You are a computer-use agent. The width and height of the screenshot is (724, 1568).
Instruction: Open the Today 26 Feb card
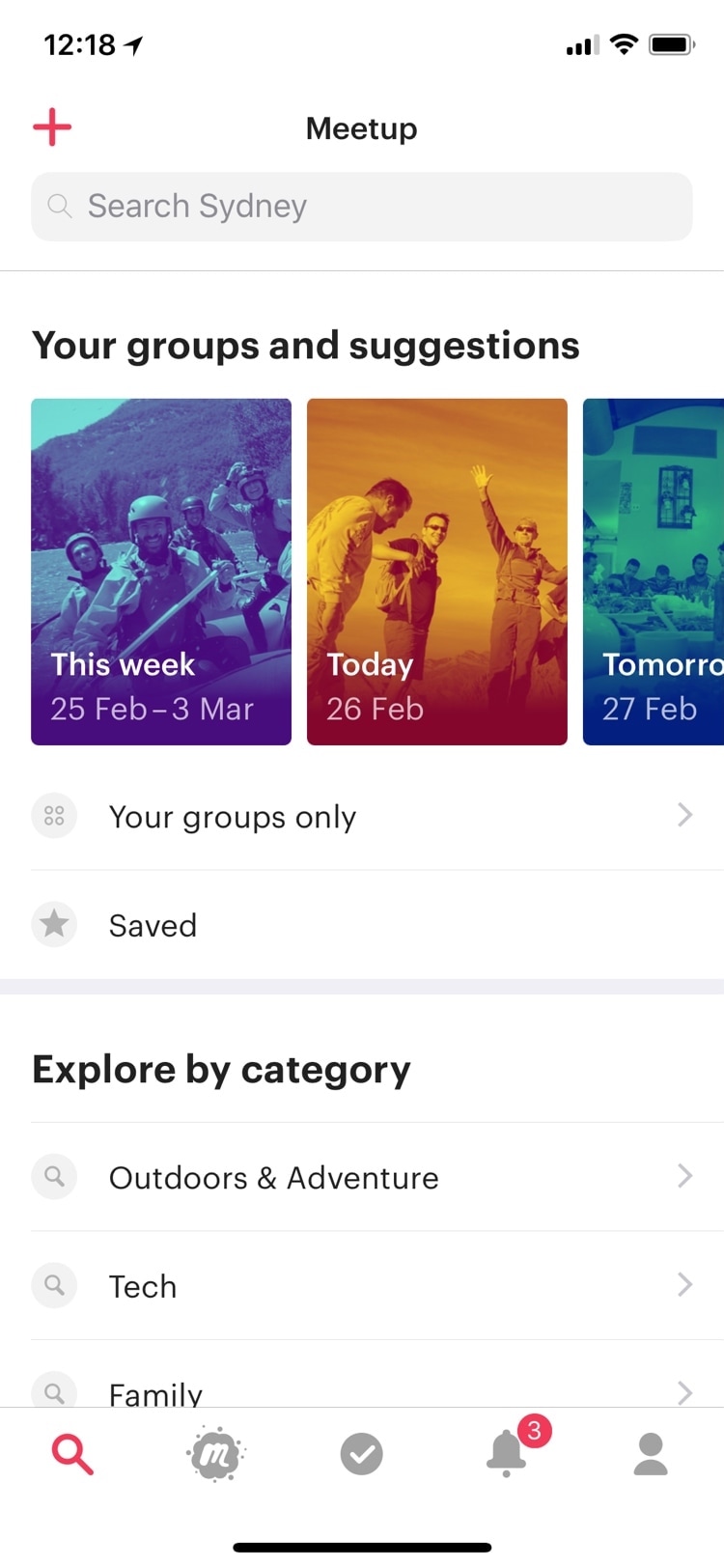coord(437,572)
